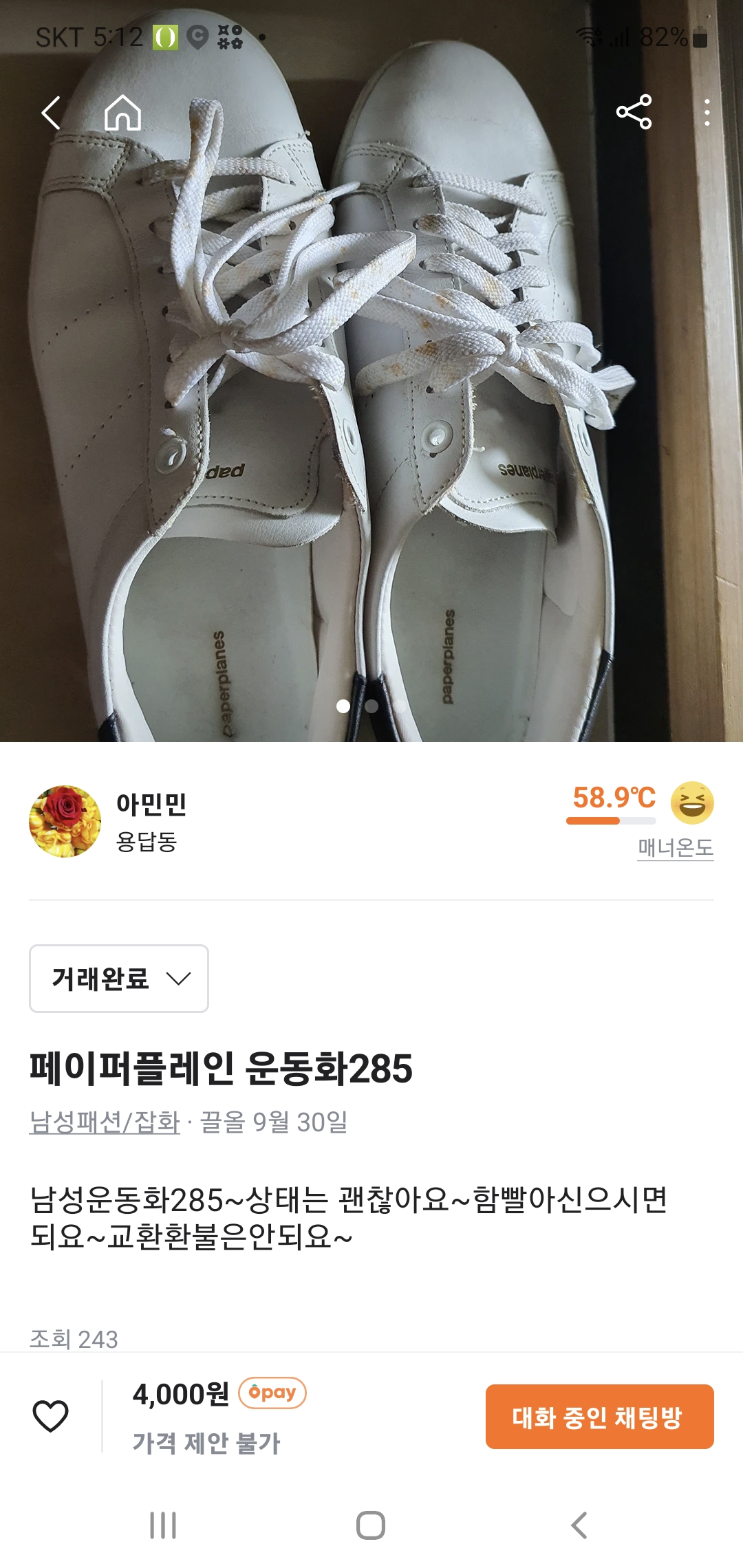Tap the home icon in the header
Viewport: 743px width, 1568px height.
[x=122, y=113]
